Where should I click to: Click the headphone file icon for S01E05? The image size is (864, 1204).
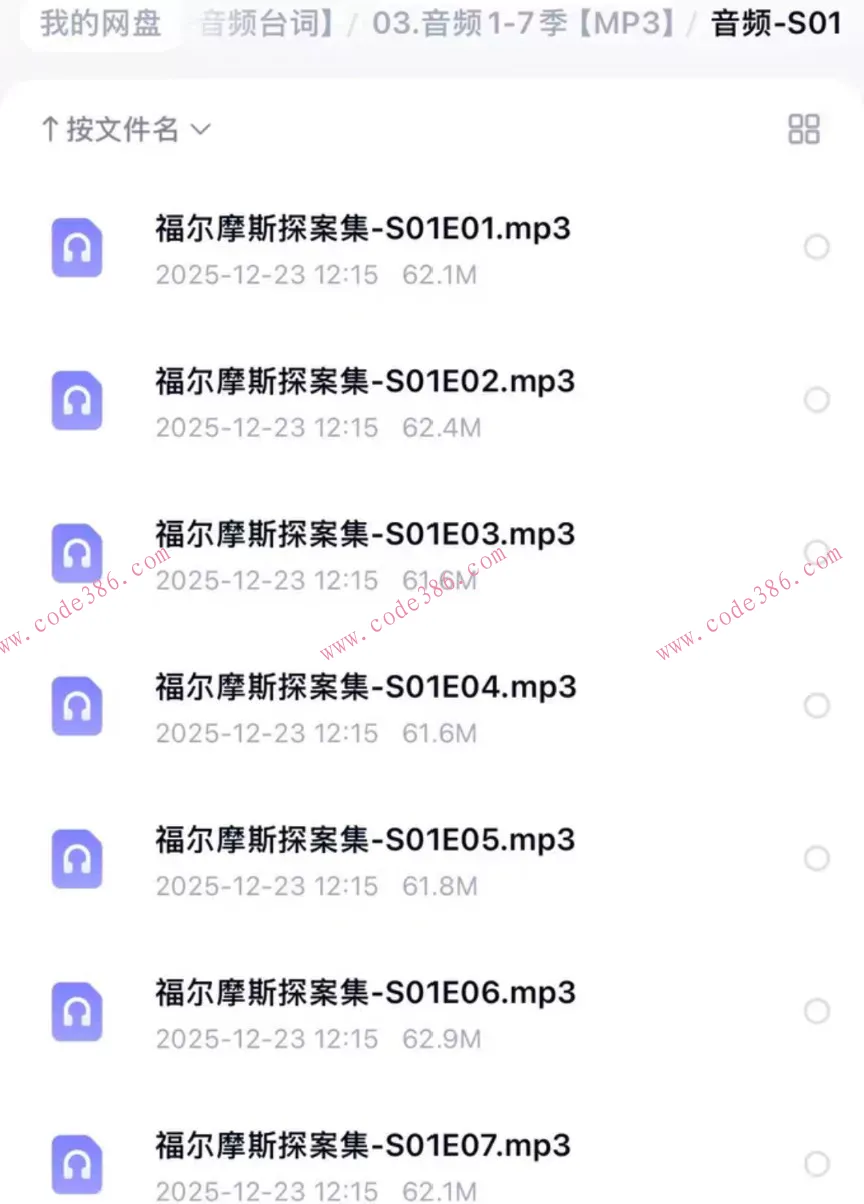pyautogui.click(x=77, y=859)
